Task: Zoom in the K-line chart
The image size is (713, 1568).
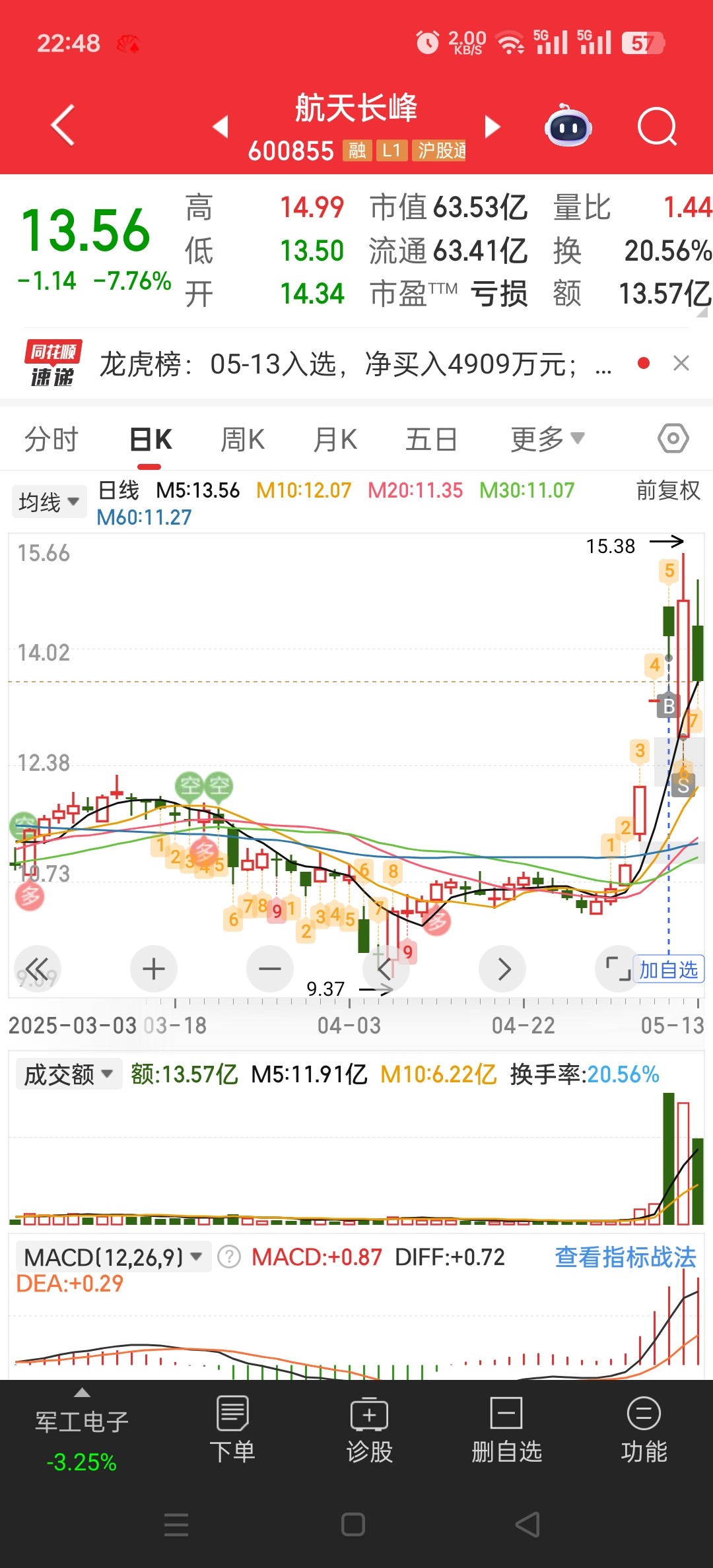Action: 154,969
